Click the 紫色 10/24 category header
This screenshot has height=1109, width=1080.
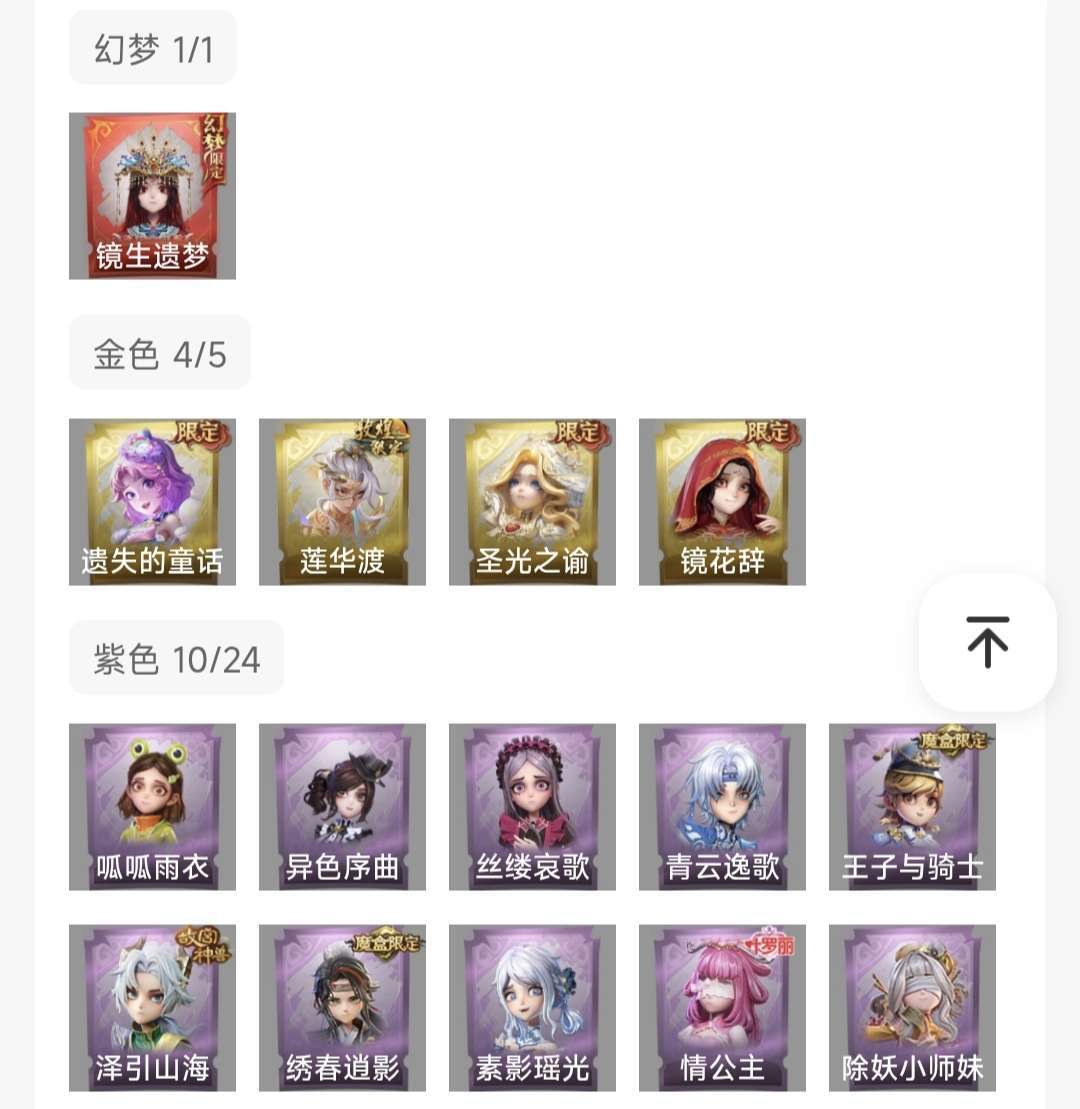click(x=176, y=657)
